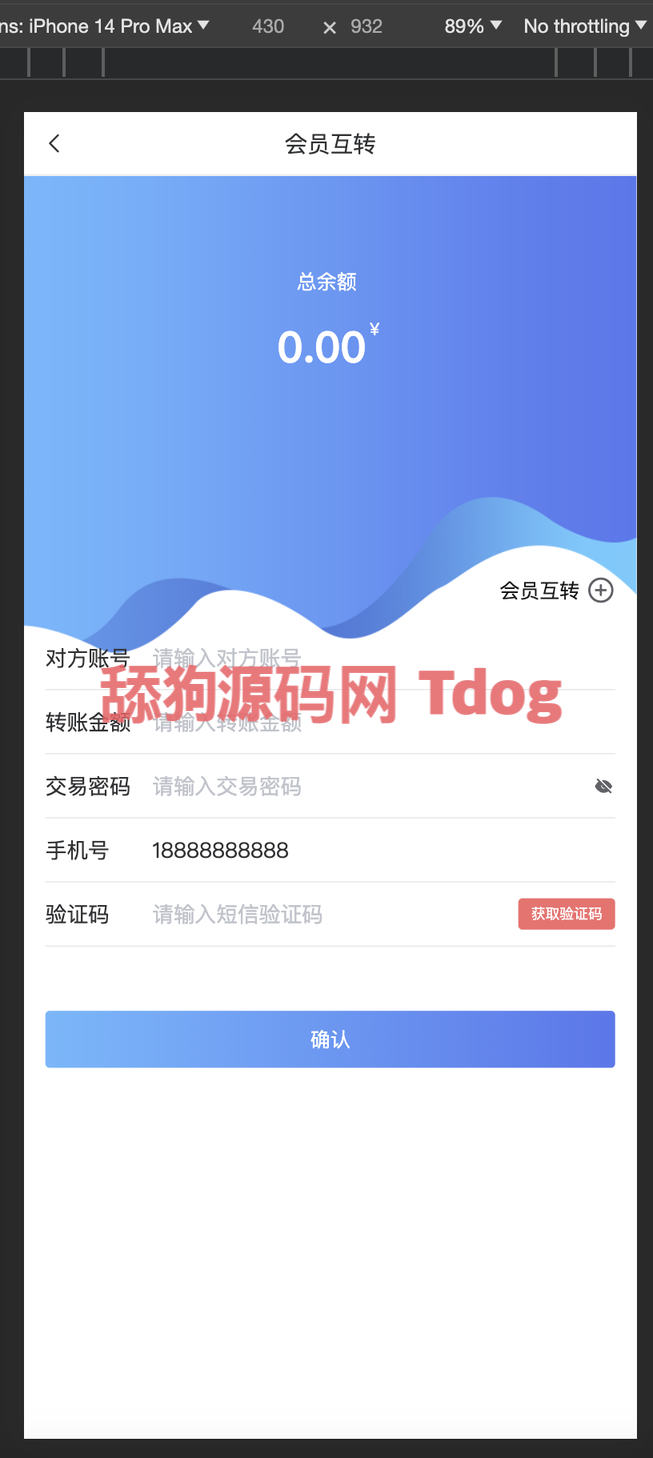
Task: Toggle password visibility eye icon
Action: [x=603, y=787]
